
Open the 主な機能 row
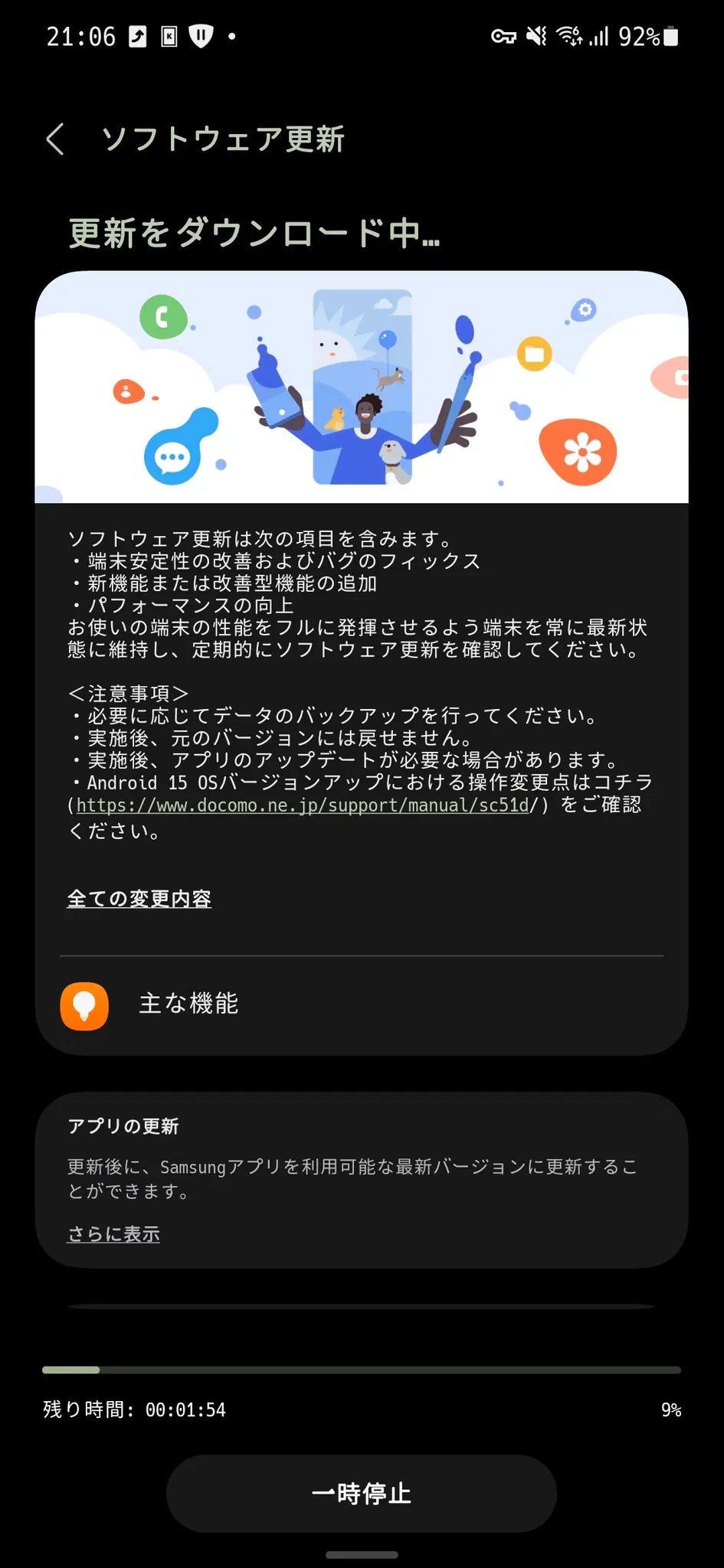pyautogui.click(x=362, y=1005)
